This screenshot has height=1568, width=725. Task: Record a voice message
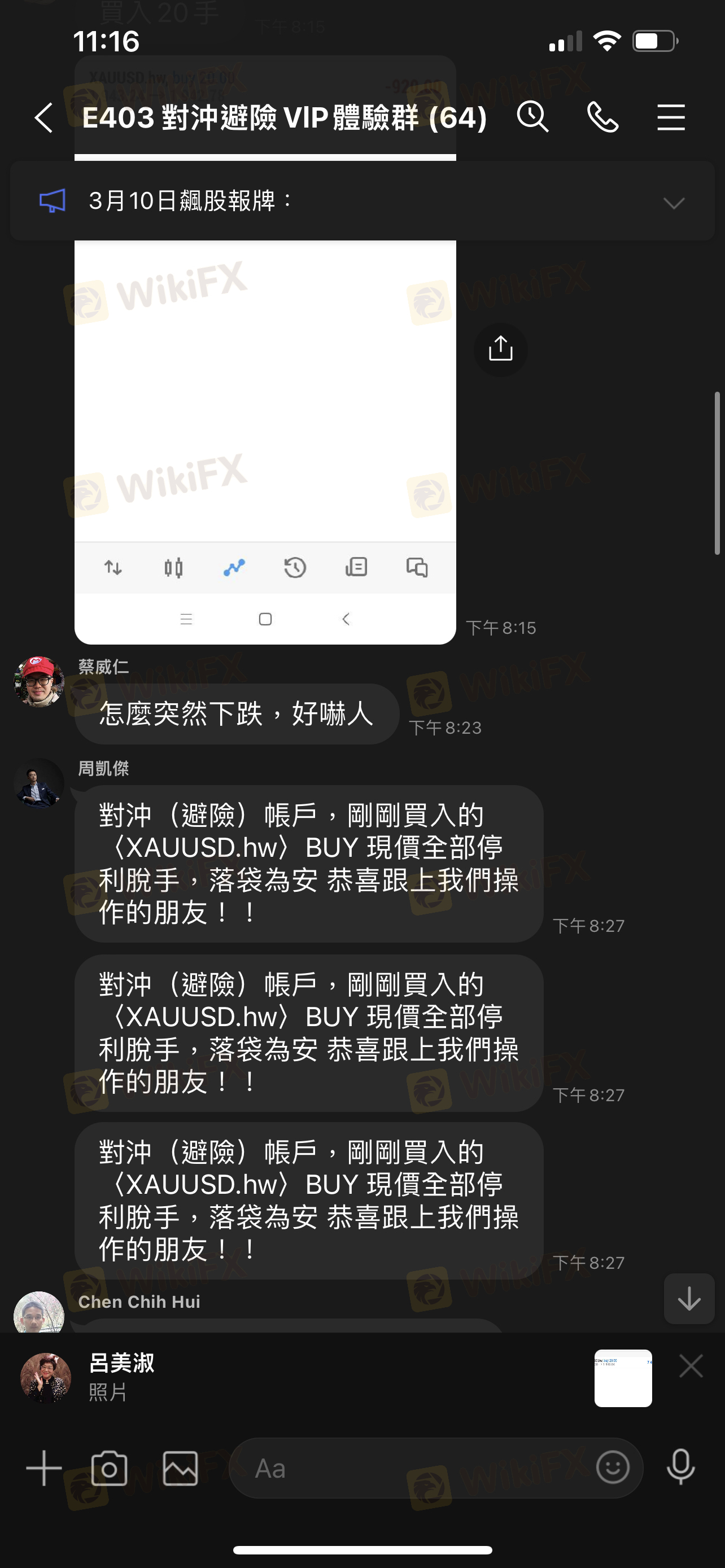tap(680, 1467)
